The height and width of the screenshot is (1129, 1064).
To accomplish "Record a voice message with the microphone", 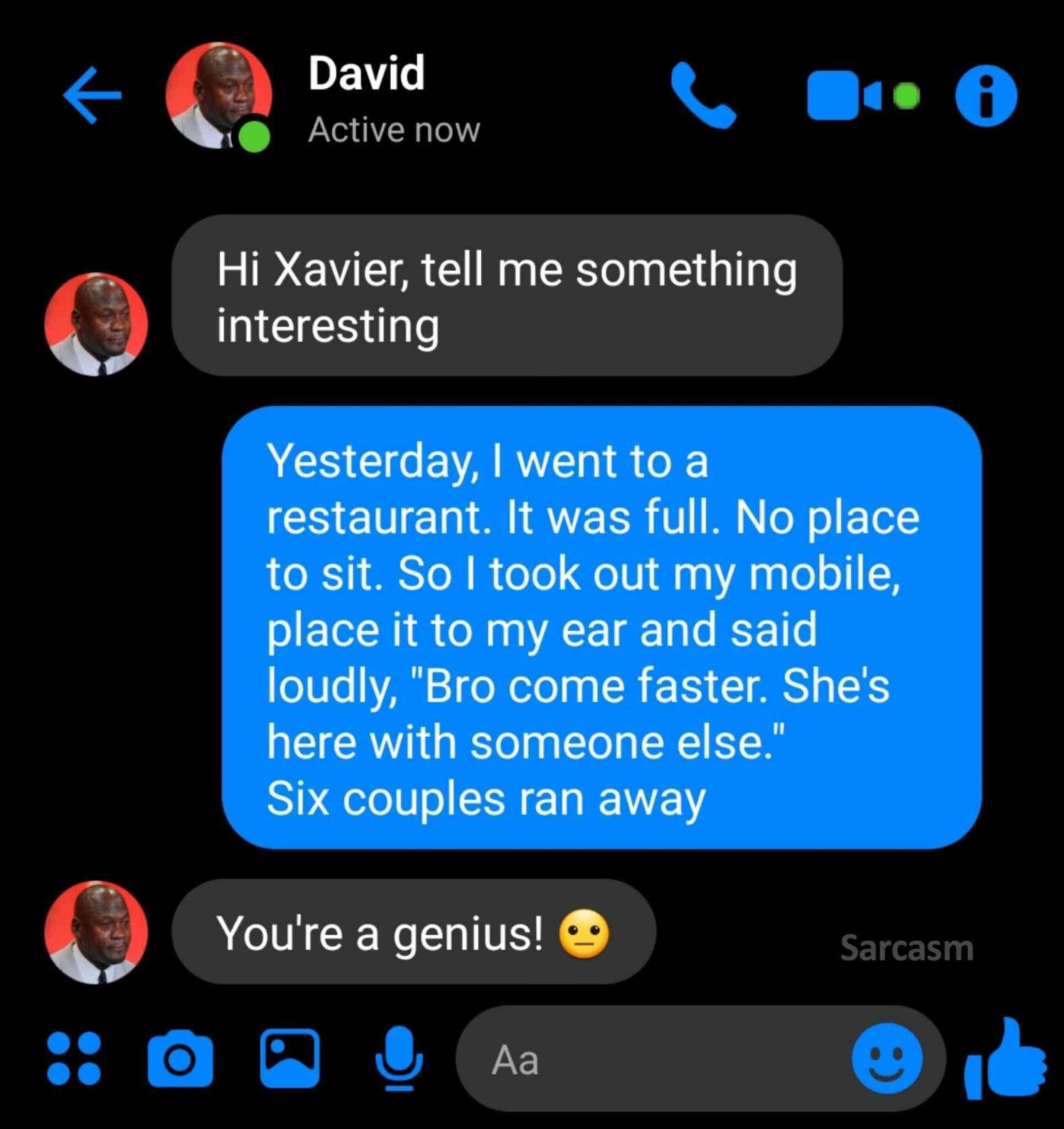I will (399, 1058).
